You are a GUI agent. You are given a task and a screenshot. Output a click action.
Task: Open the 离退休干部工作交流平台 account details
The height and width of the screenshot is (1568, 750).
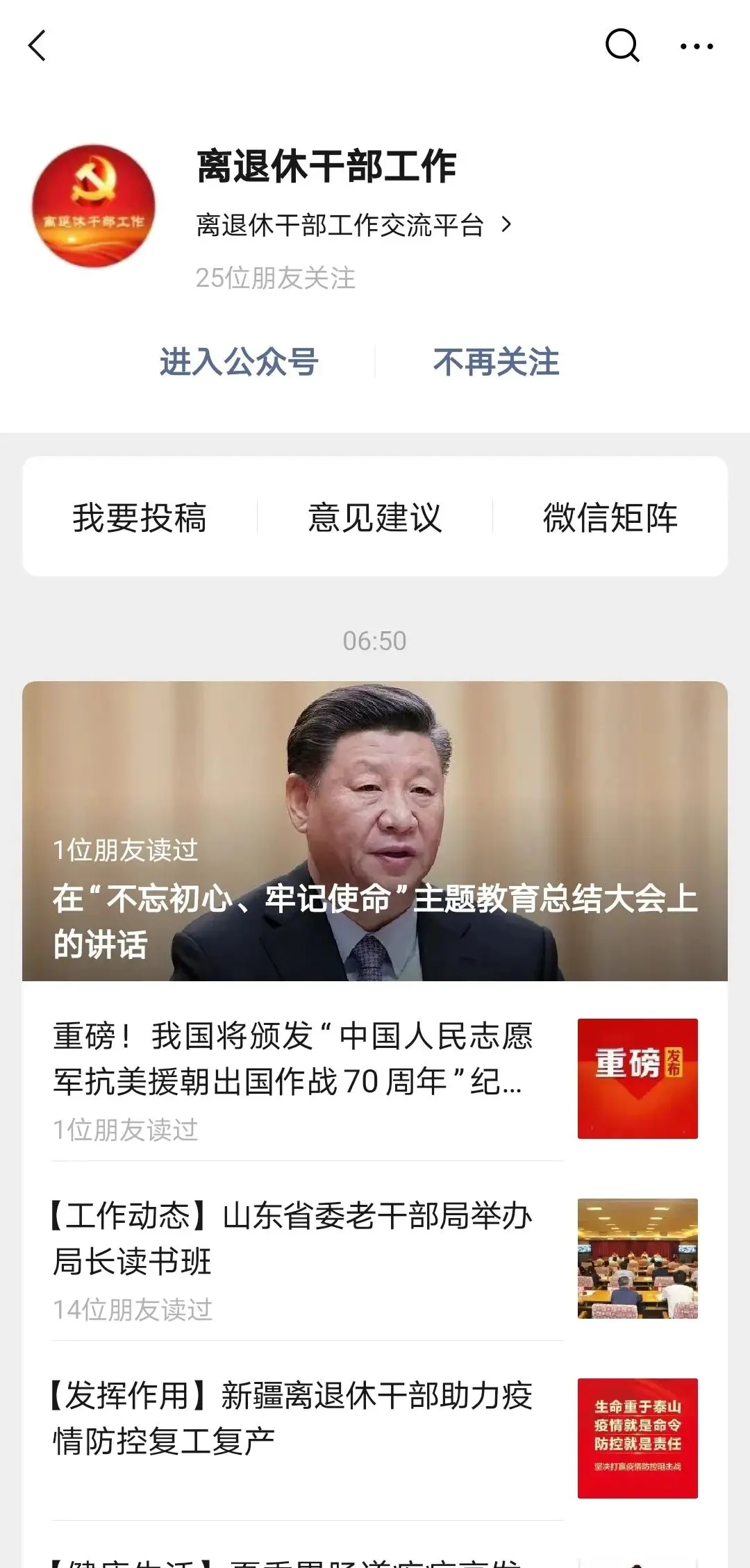pos(353,226)
